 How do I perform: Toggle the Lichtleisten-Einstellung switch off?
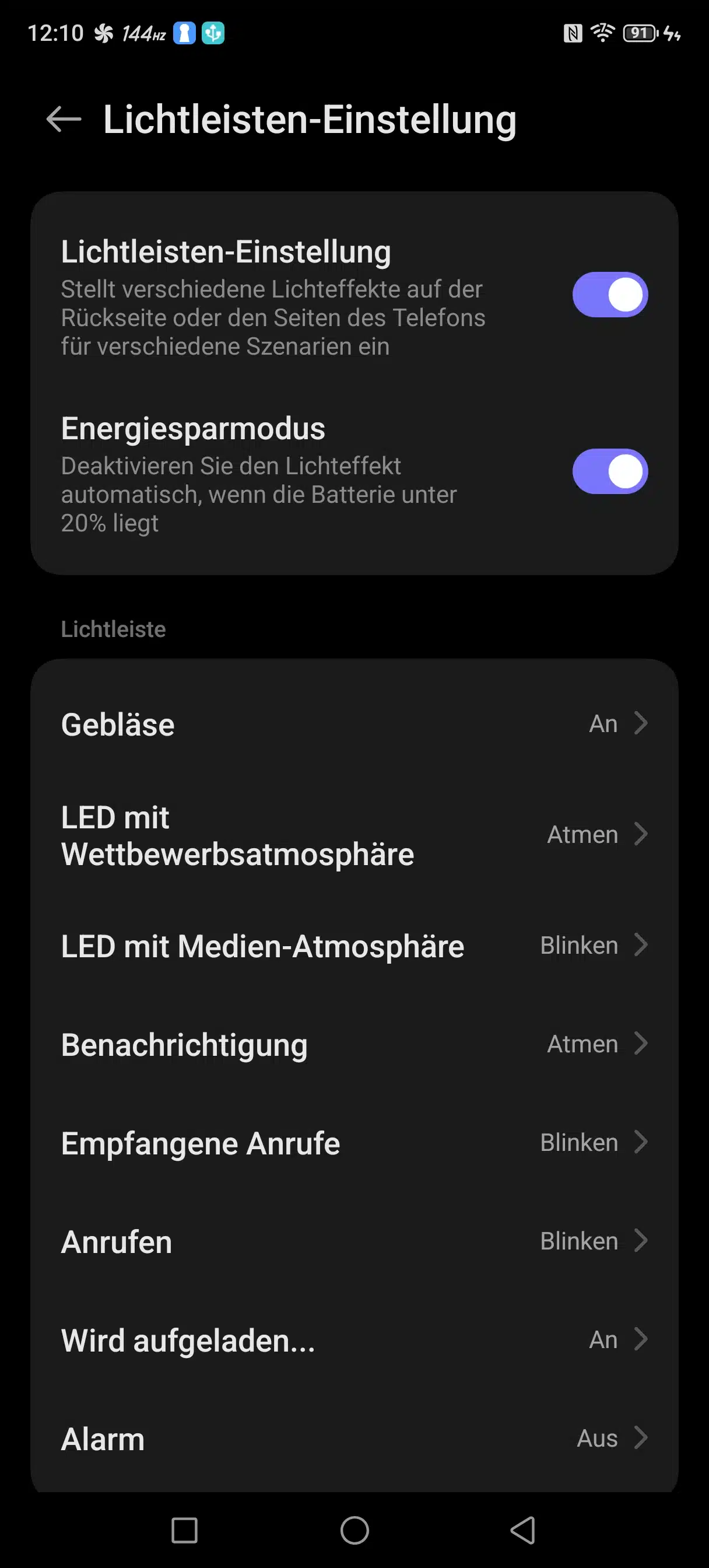coord(610,295)
